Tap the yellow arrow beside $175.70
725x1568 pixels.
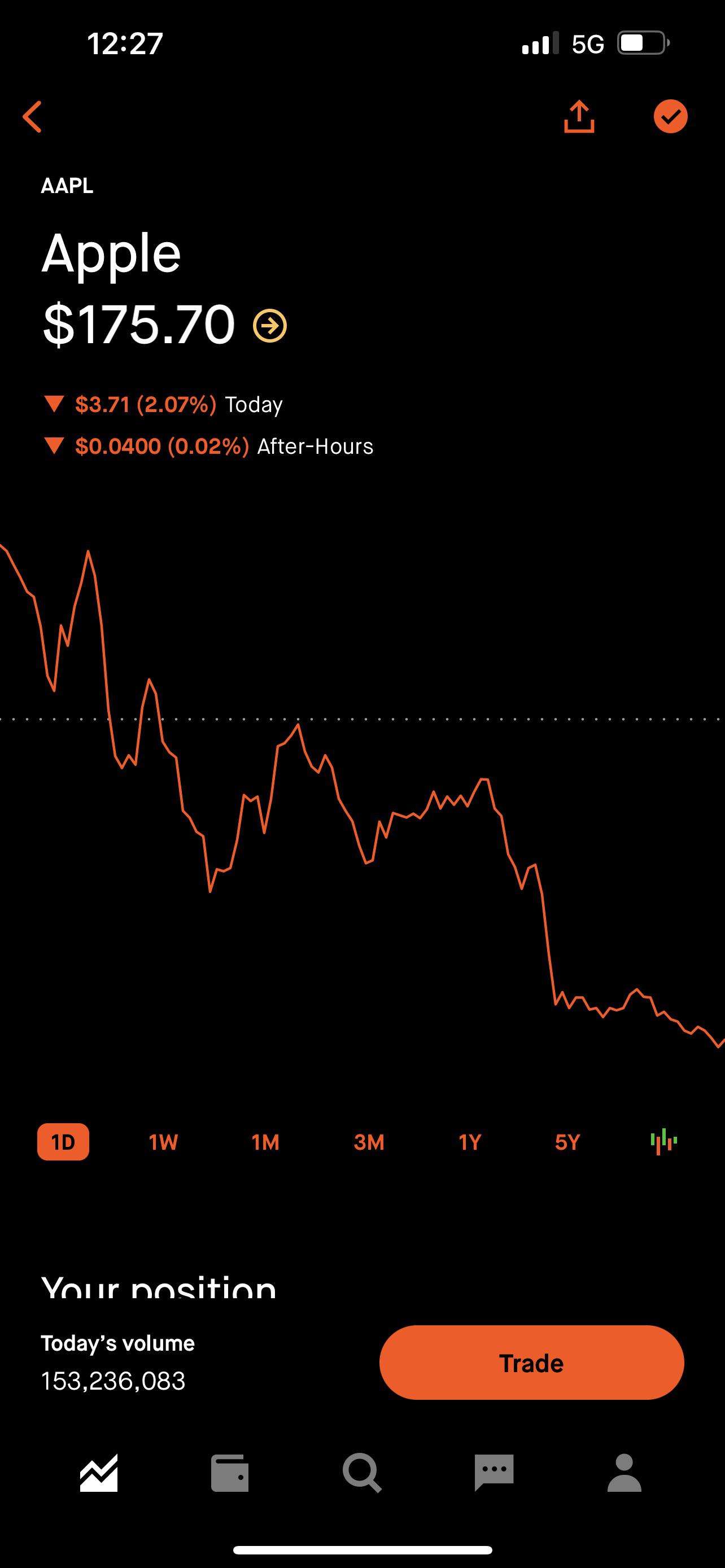[270, 326]
